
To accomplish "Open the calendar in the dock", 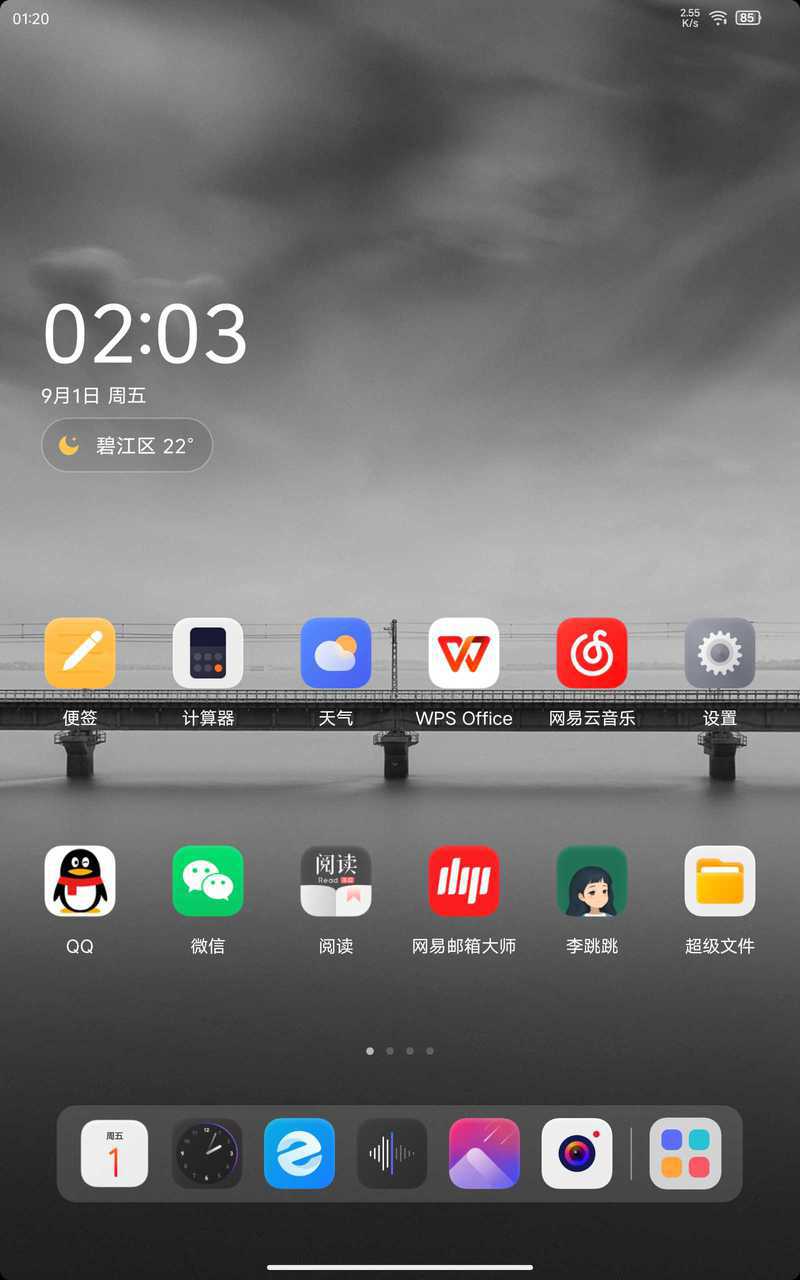I will point(115,1154).
